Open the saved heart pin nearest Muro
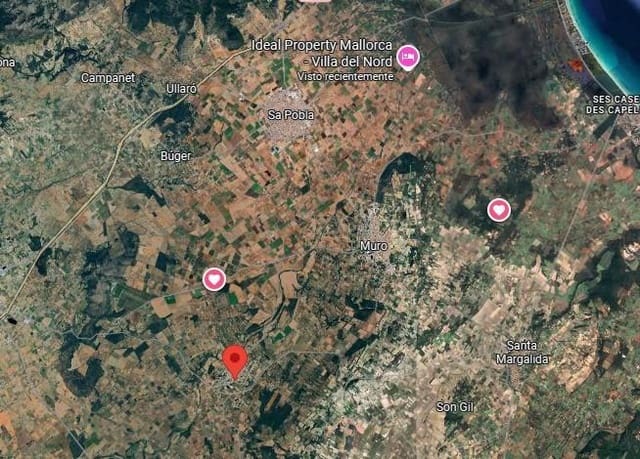The height and width of the screenshot is (459, 640). tap(499, 210)
